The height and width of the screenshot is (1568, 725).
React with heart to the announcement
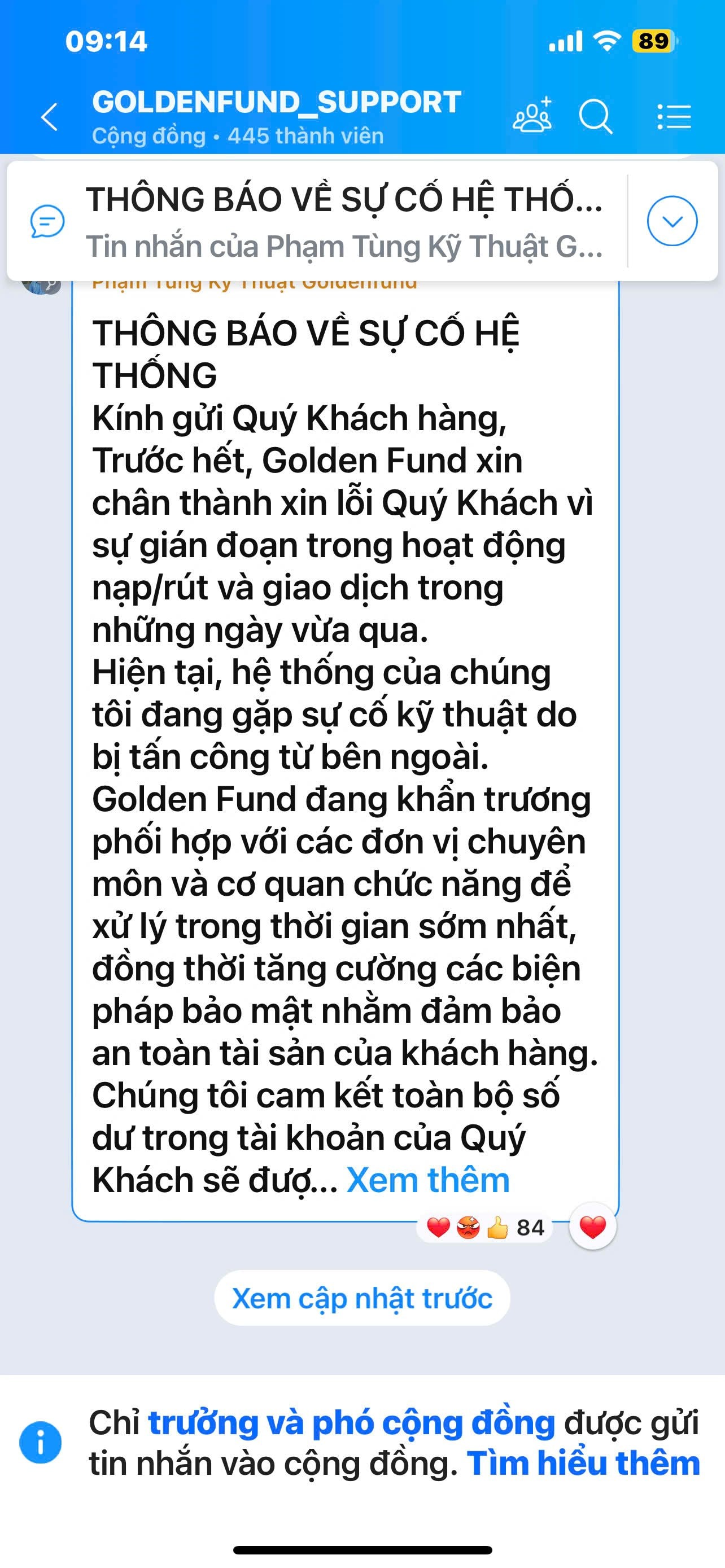(592, 1228)
